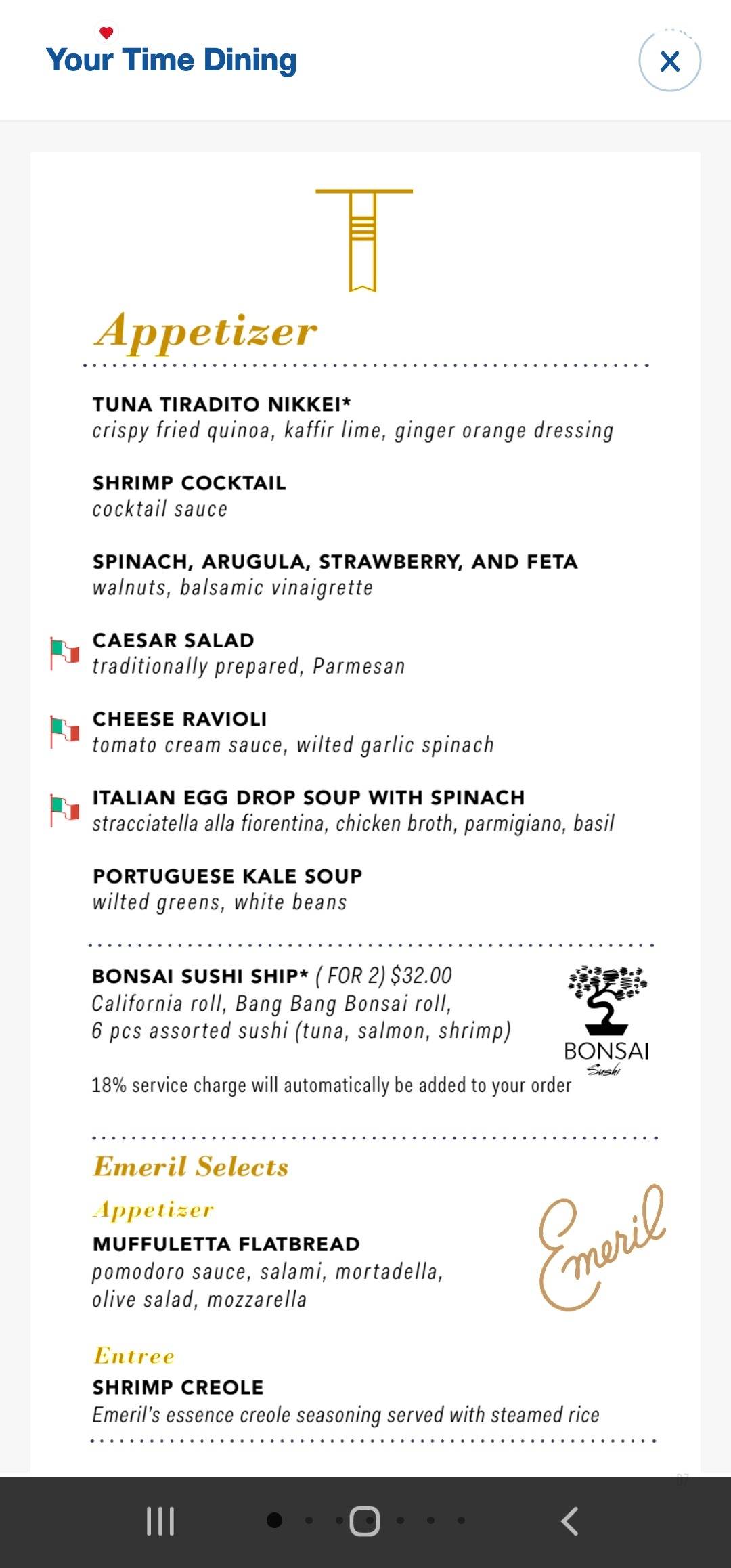
Task: Go to the home screen
Action: [365, 1521]
